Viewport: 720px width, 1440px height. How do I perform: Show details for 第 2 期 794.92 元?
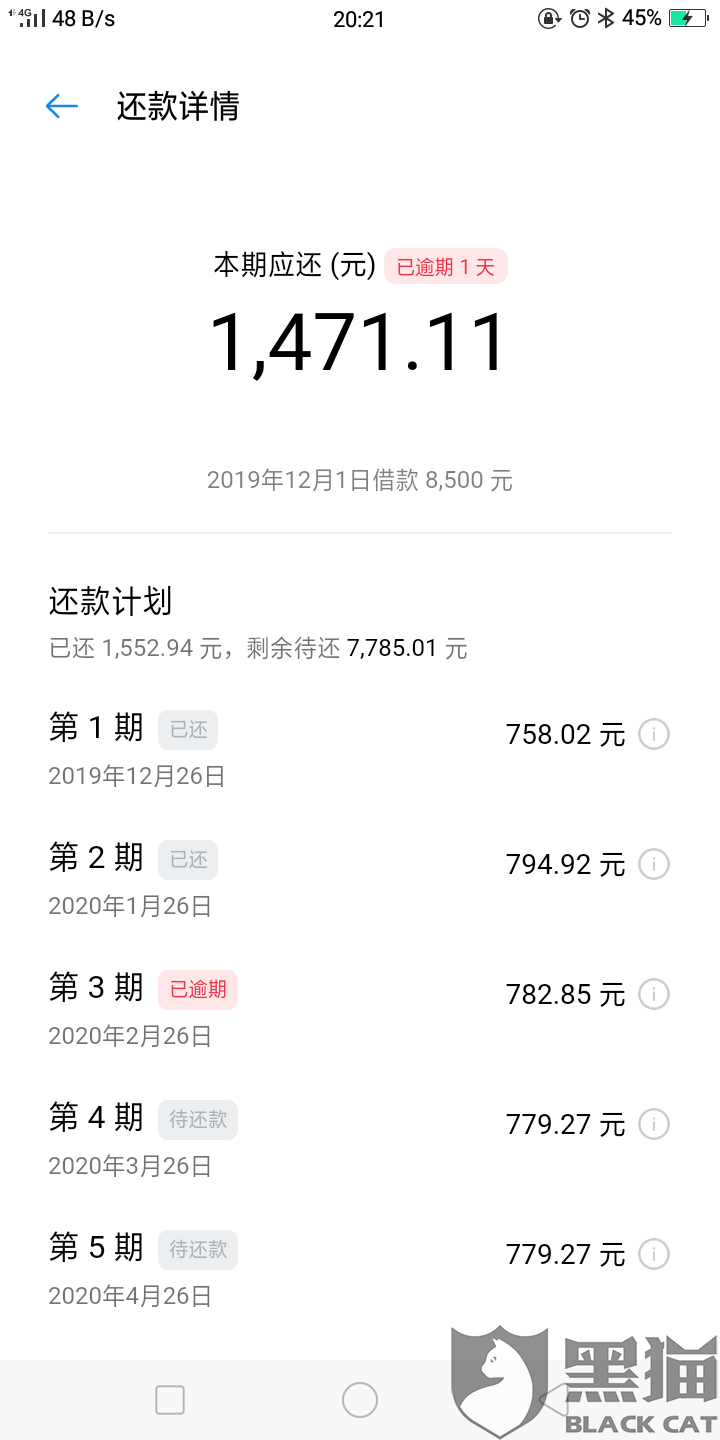tap(654, 864)
